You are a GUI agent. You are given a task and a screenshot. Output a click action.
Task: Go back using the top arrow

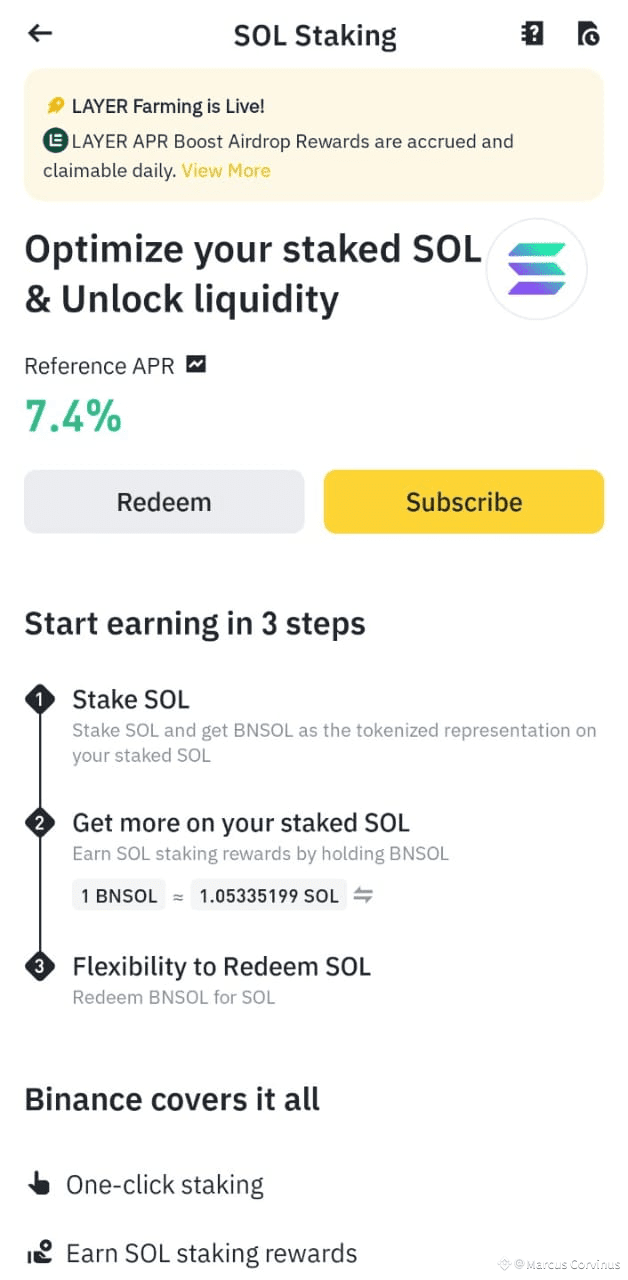point(40,33)
